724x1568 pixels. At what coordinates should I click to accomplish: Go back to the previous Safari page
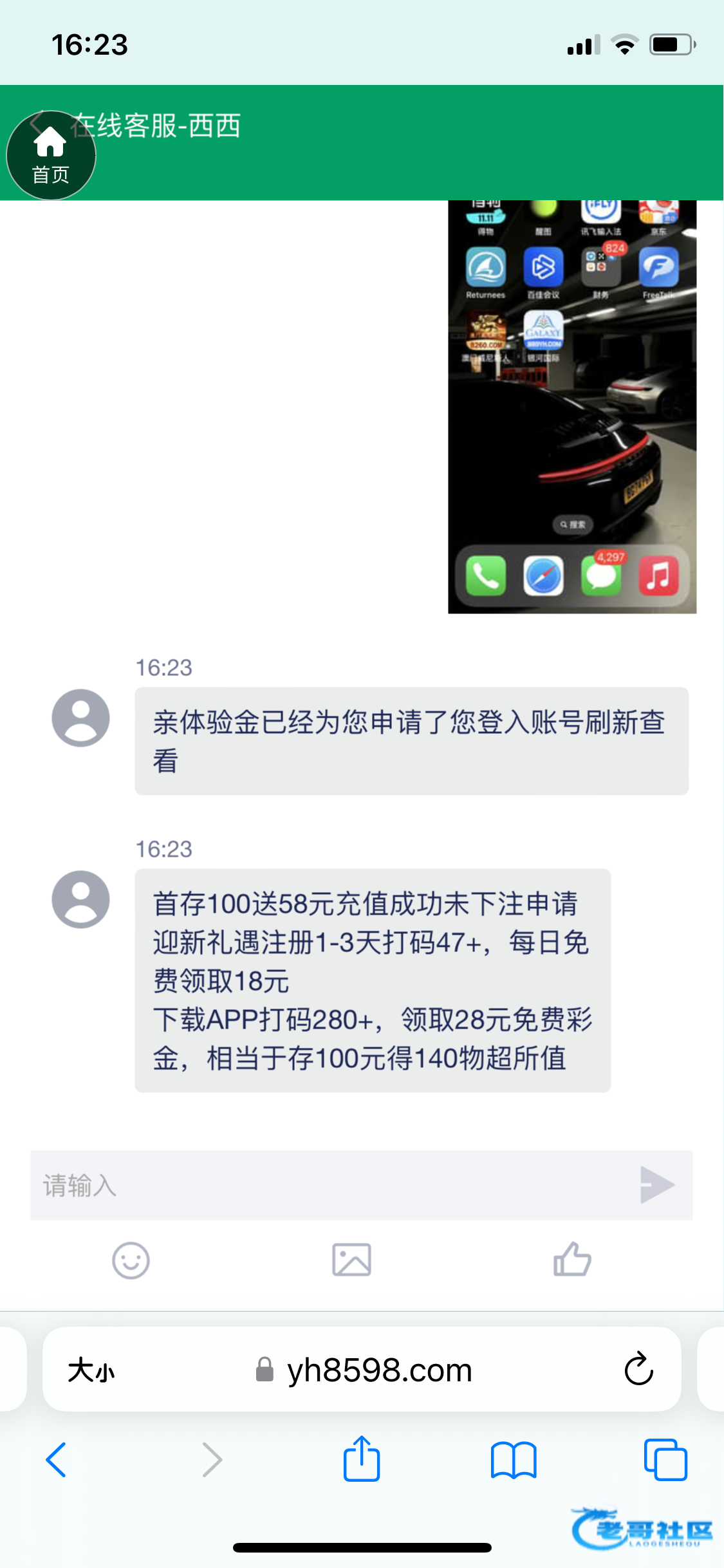point(56,1459)
